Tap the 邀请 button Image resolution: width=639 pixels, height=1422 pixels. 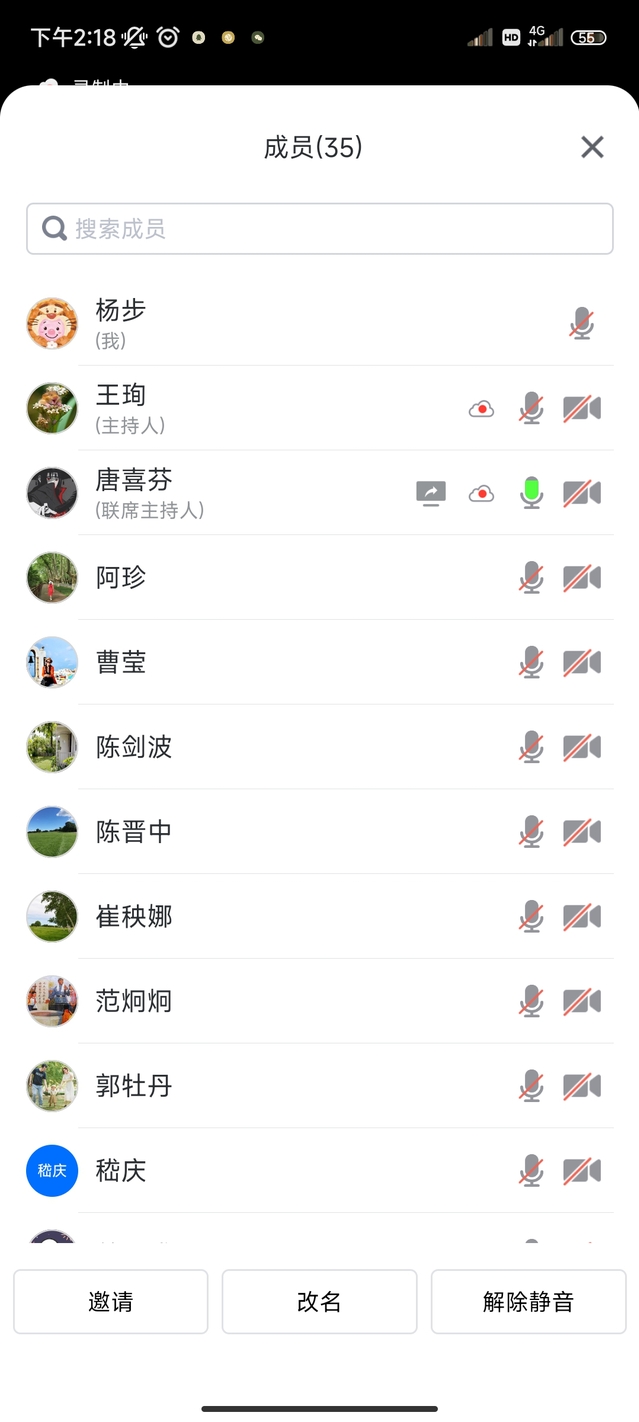110,1302
